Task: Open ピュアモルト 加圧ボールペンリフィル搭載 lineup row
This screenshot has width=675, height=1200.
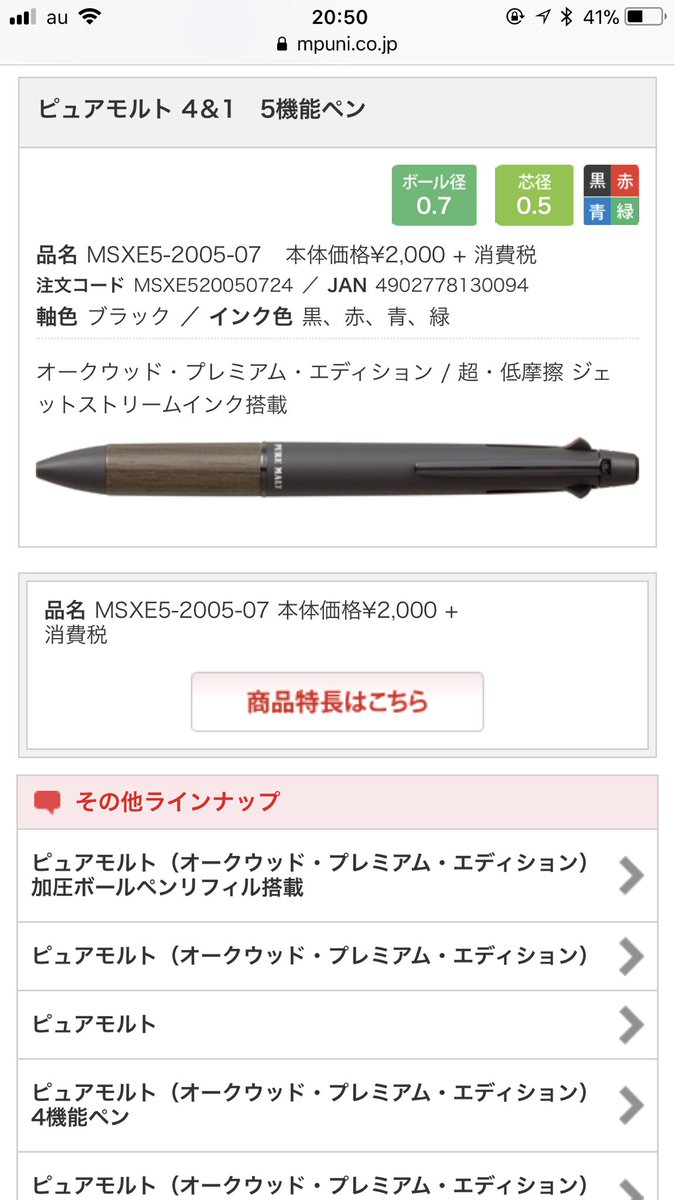Action: 337,875
